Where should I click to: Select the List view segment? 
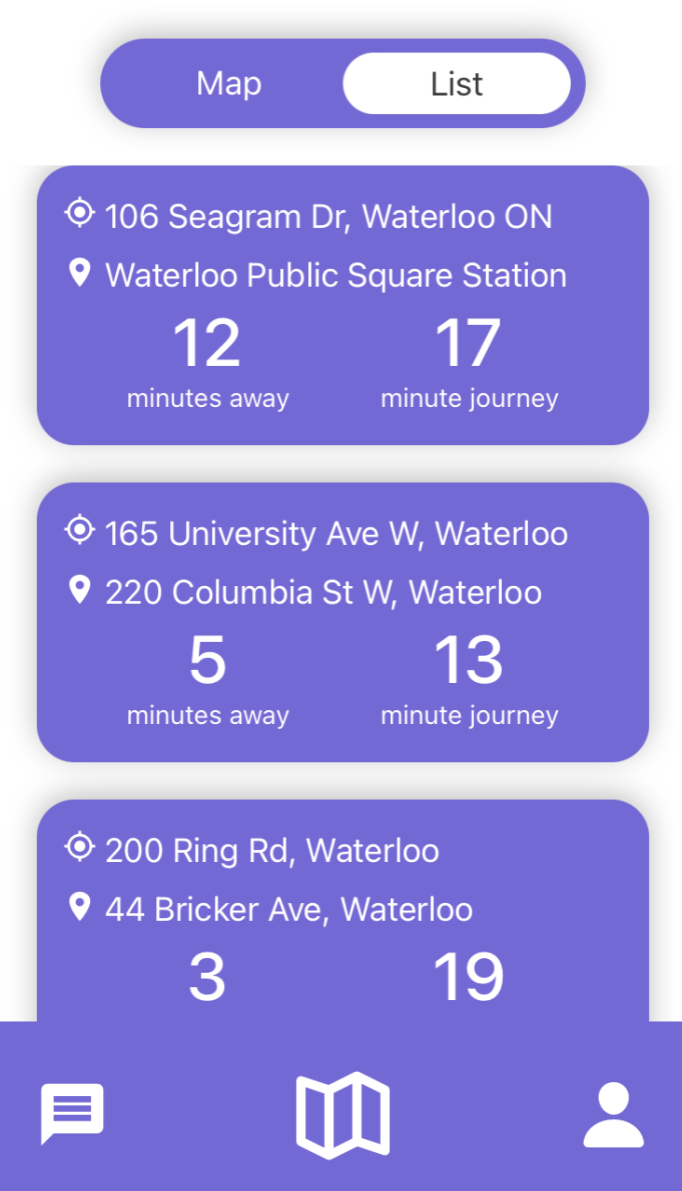pos(457,84)
